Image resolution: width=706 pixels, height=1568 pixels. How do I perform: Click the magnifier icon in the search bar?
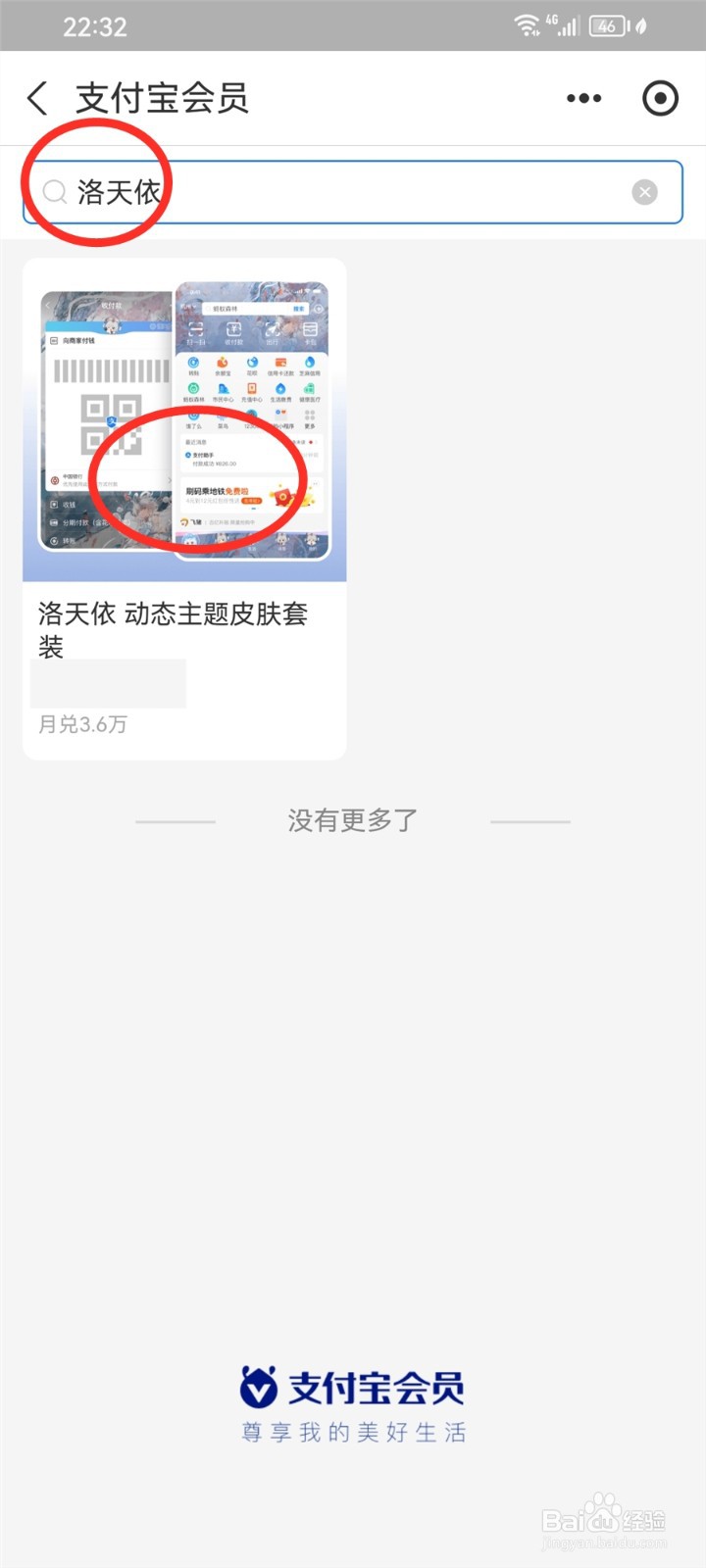(x=54, y=192)
